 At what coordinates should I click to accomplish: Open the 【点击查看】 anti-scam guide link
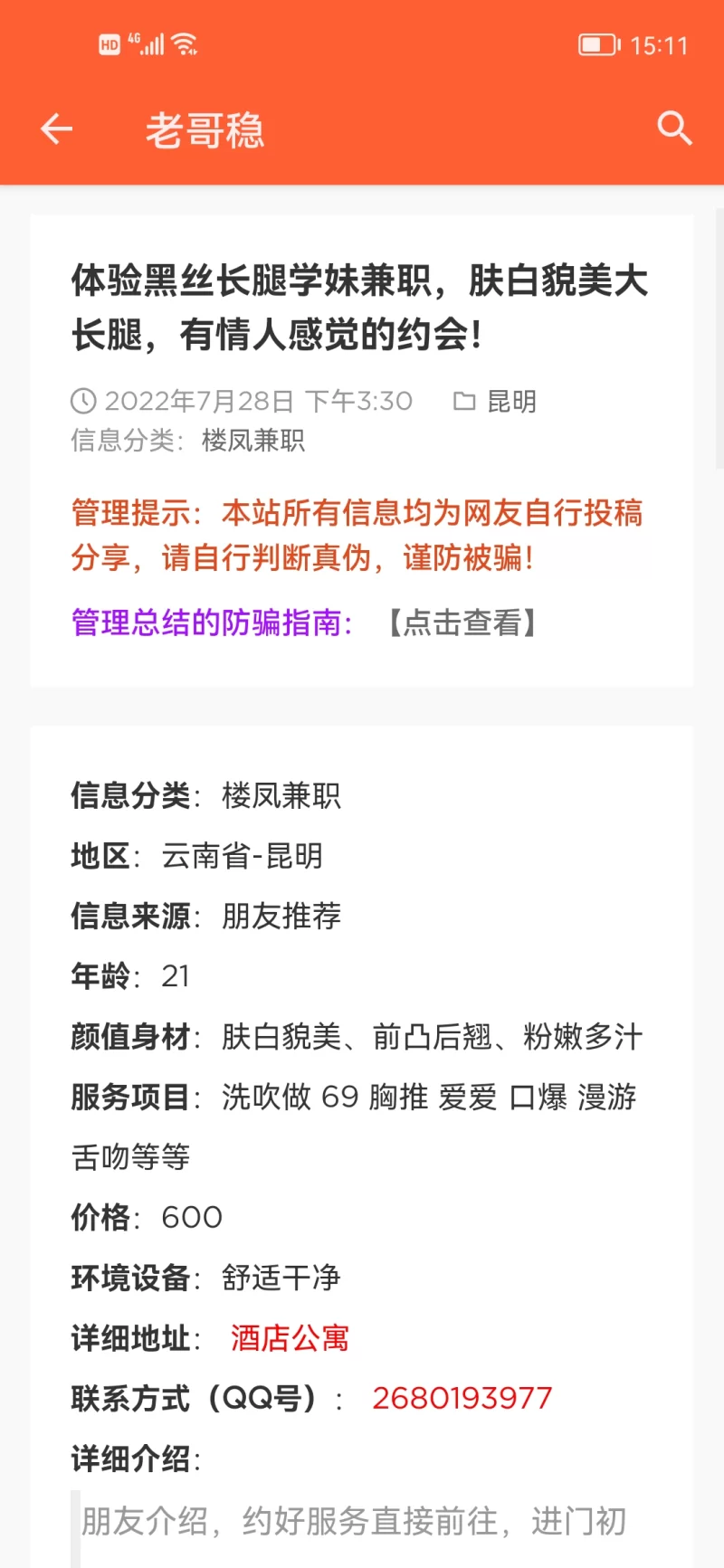[462, 622]
